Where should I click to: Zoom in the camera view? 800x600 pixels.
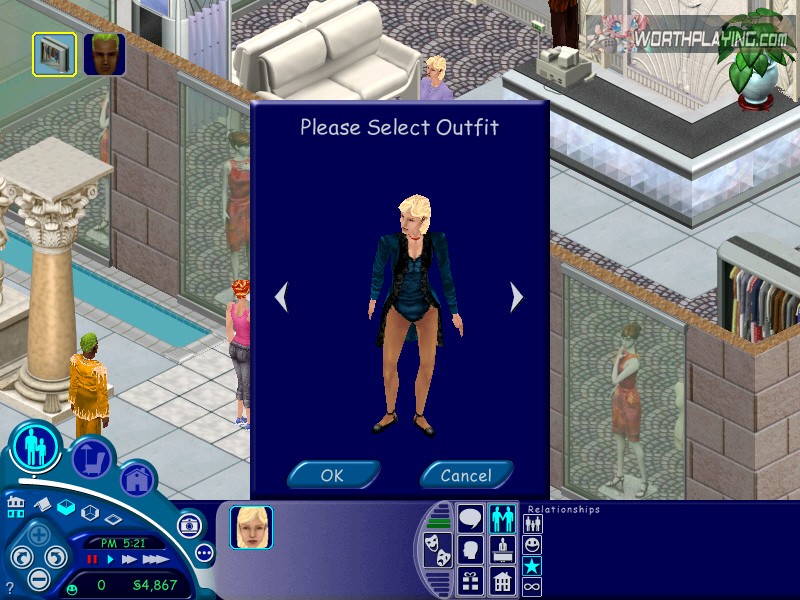pyautogui.click(x=39, y=537)
